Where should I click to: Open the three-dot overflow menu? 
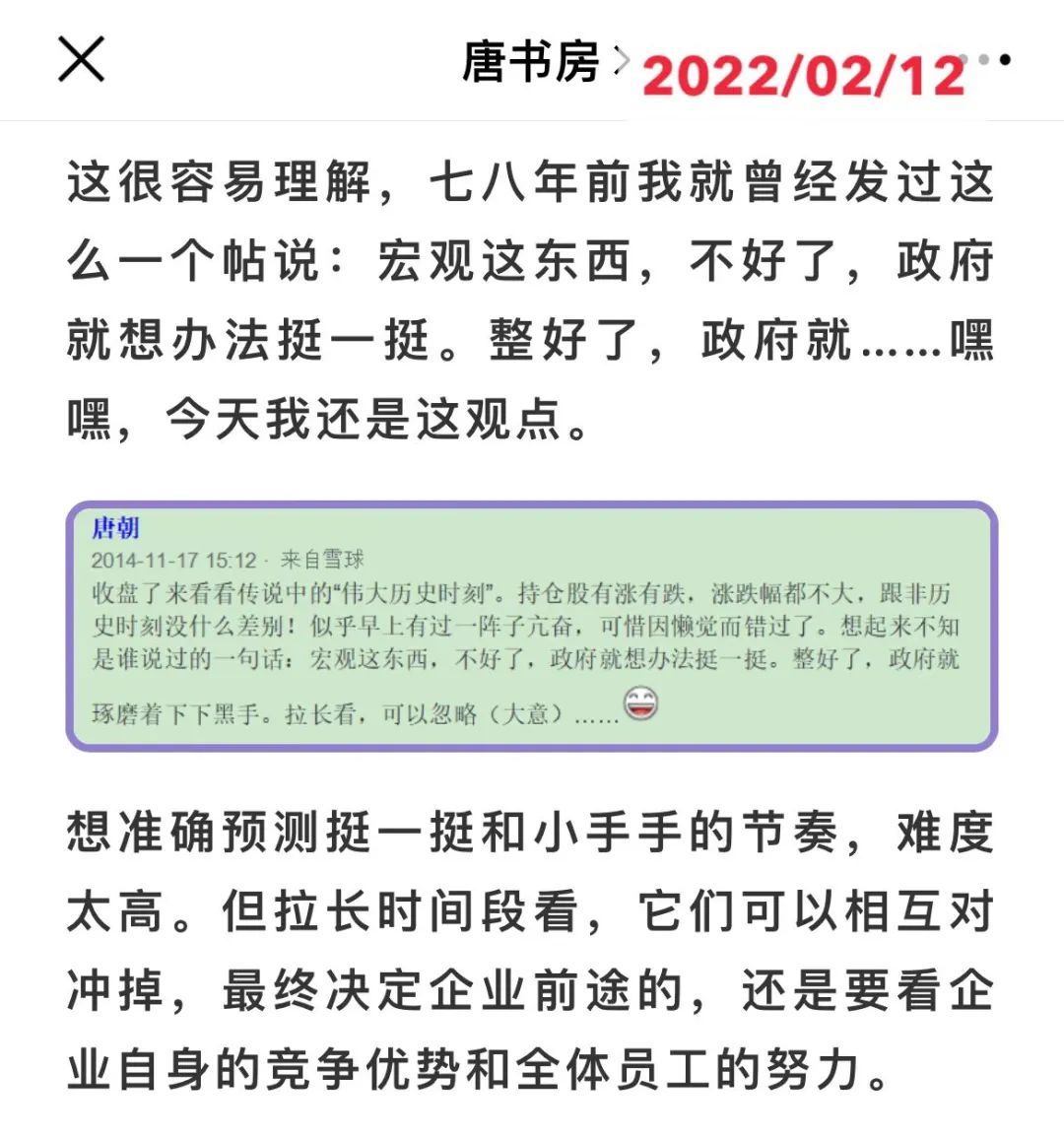point(985,60)
